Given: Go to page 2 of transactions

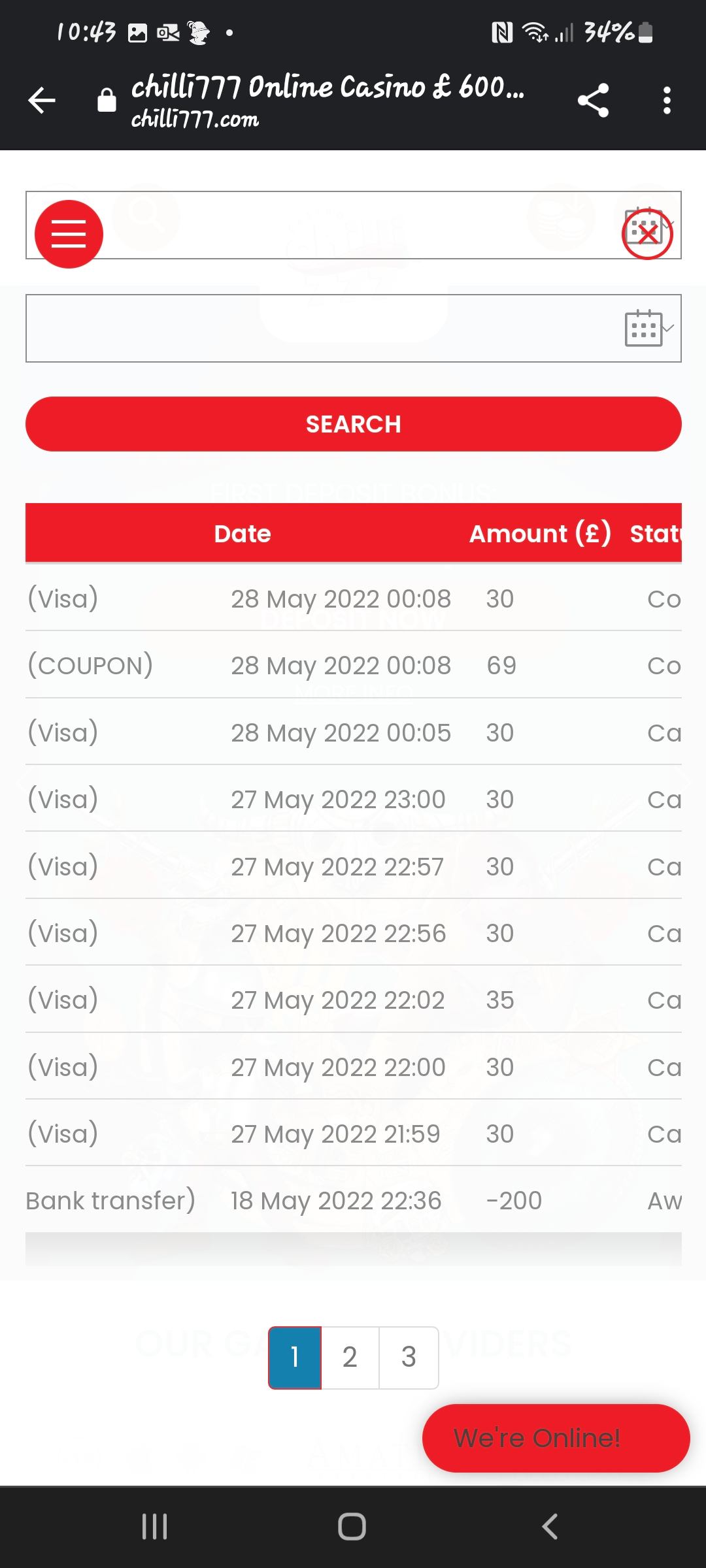Looking at the screenshot, I should point(350,1357).
